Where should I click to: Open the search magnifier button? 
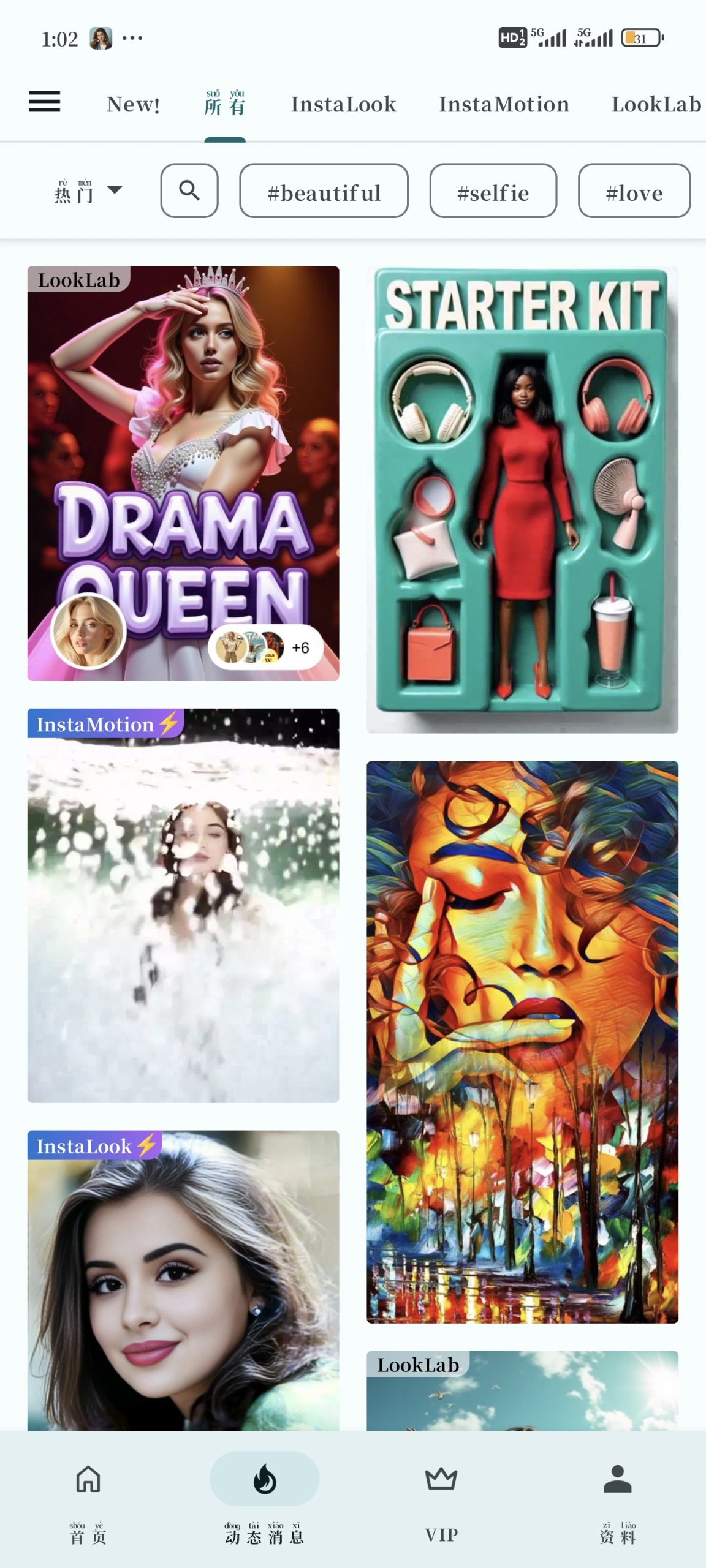(x=189, y=190)
